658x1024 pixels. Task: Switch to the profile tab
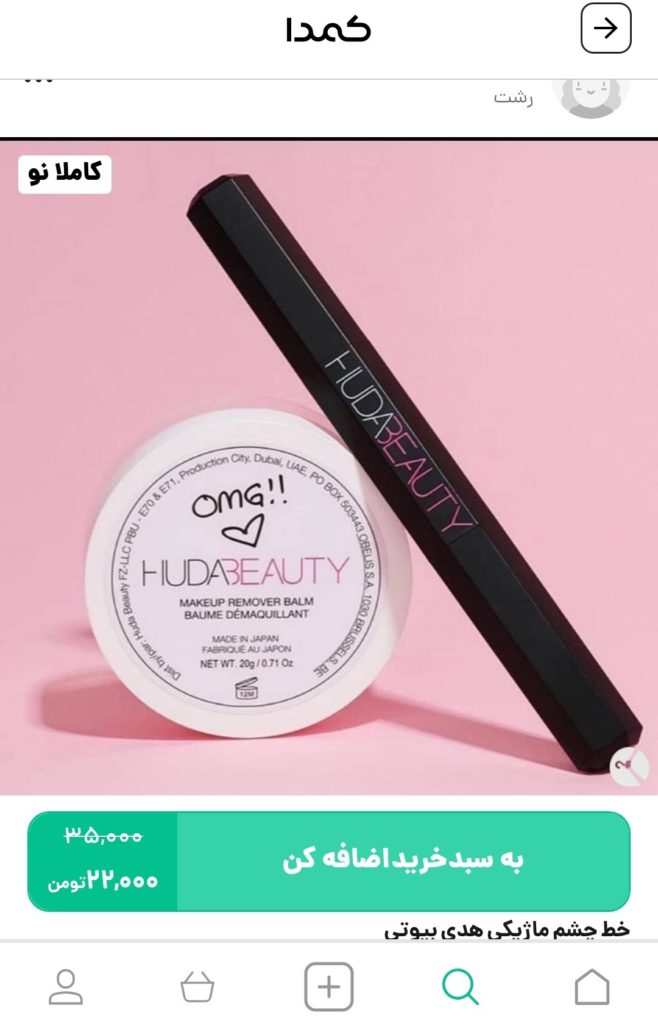click(66, 987)
